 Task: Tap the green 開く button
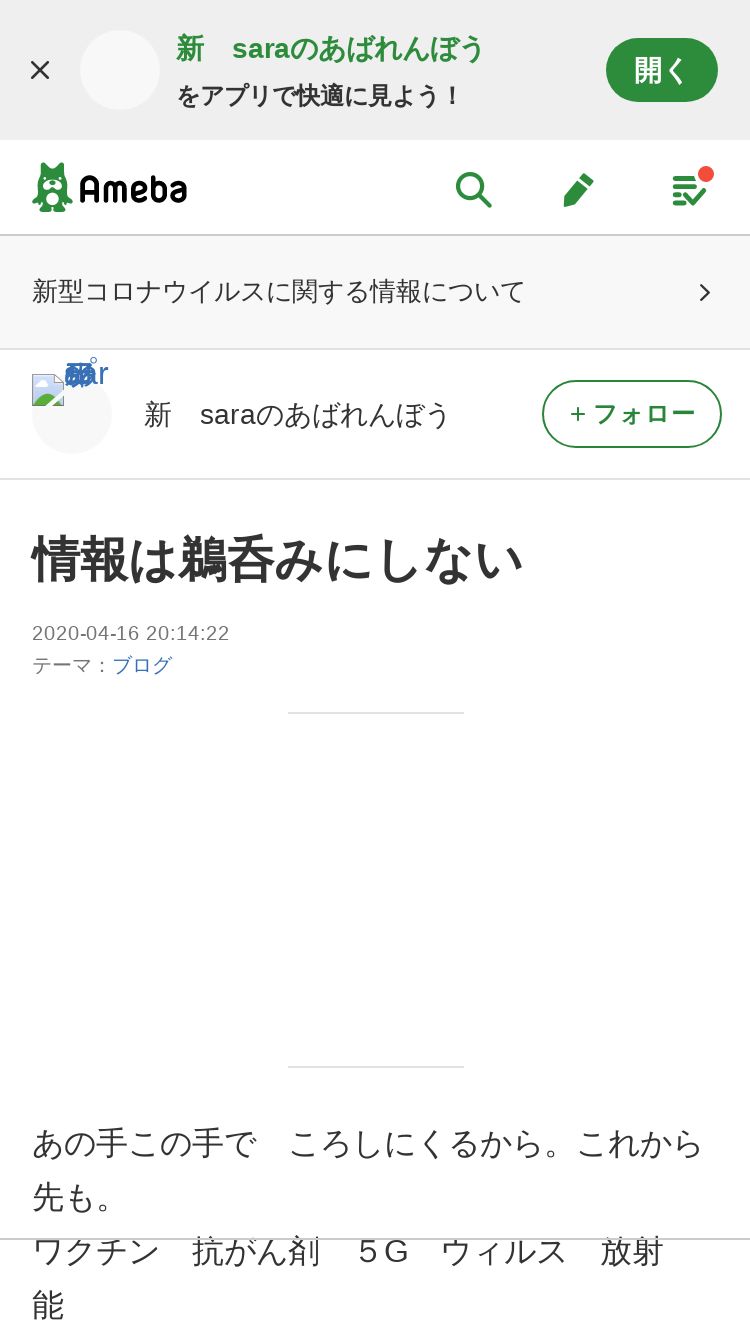coord(662,70)
